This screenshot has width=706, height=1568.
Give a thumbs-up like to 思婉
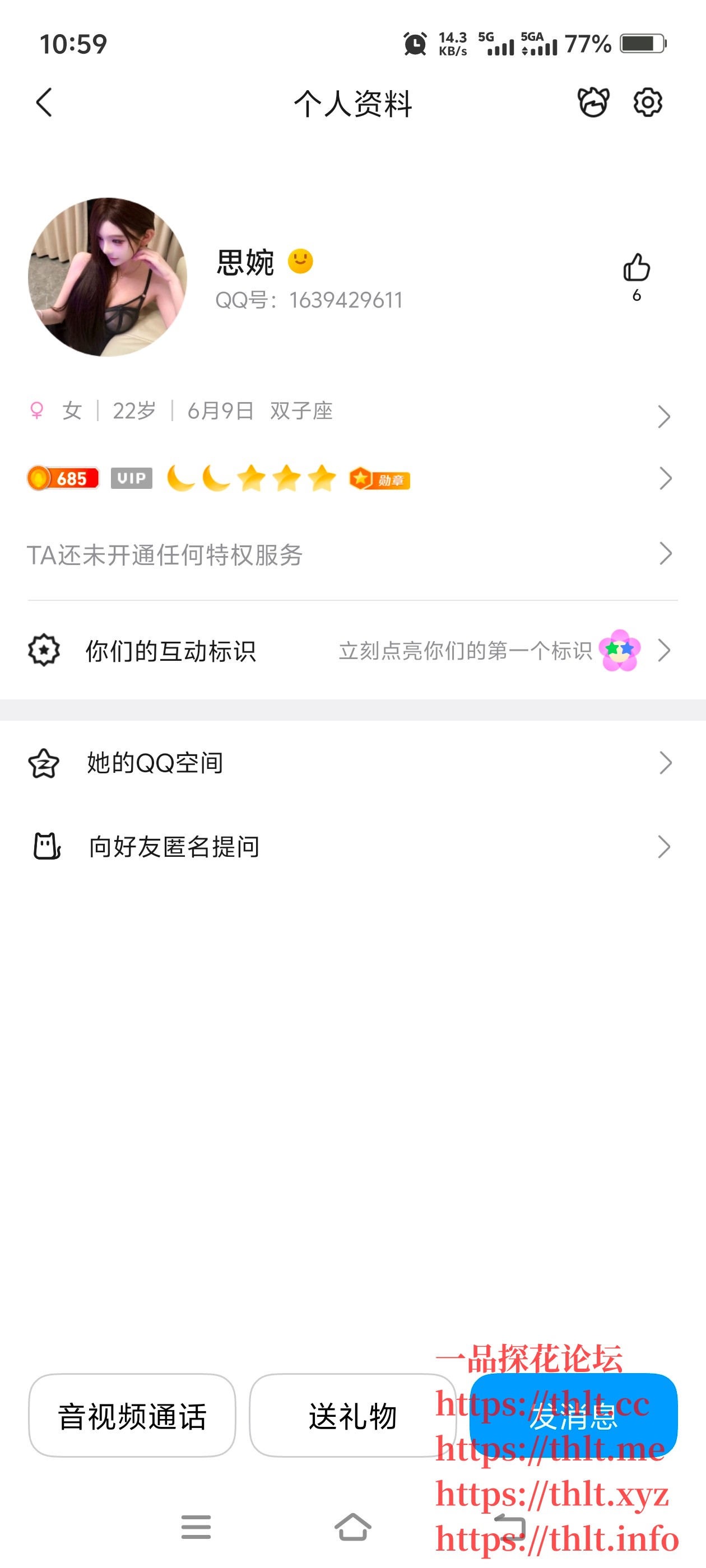coord(637,268)
